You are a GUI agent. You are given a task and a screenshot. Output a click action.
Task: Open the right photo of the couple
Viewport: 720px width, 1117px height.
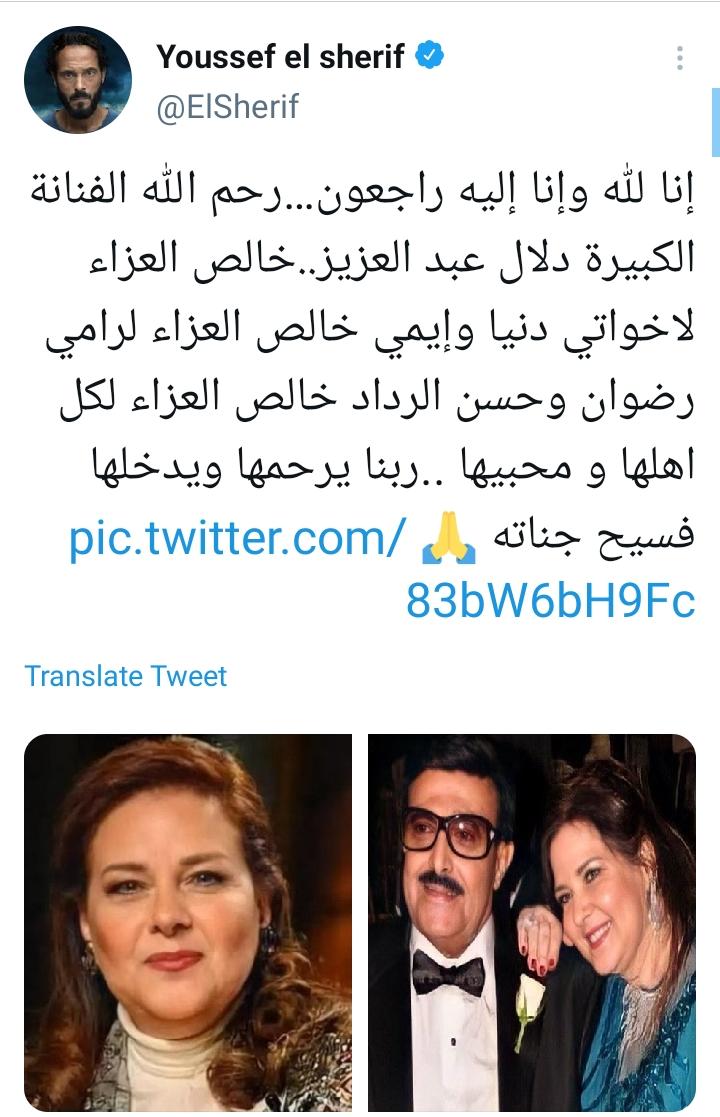coord(531,922)
